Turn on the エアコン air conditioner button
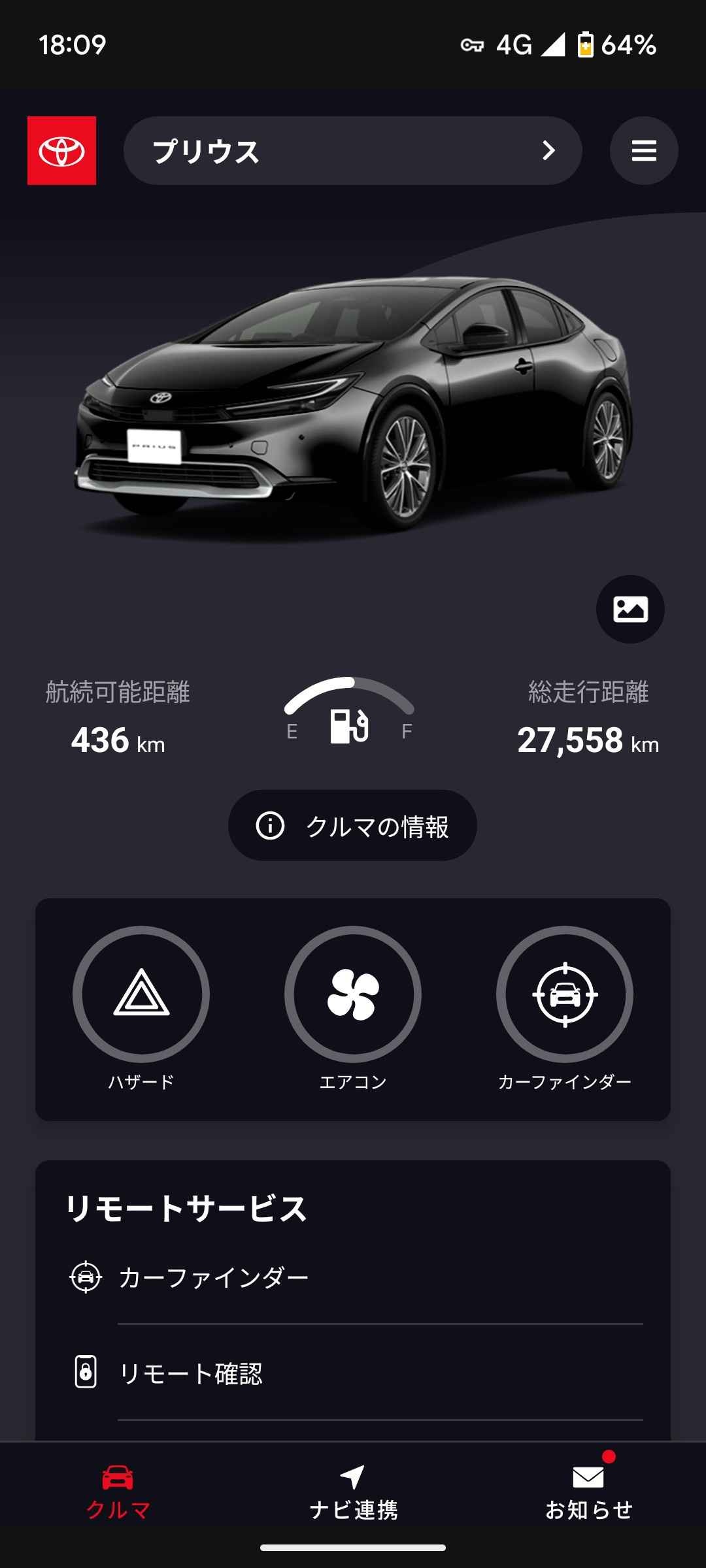 pyautogui.click(x=353, y=994)
